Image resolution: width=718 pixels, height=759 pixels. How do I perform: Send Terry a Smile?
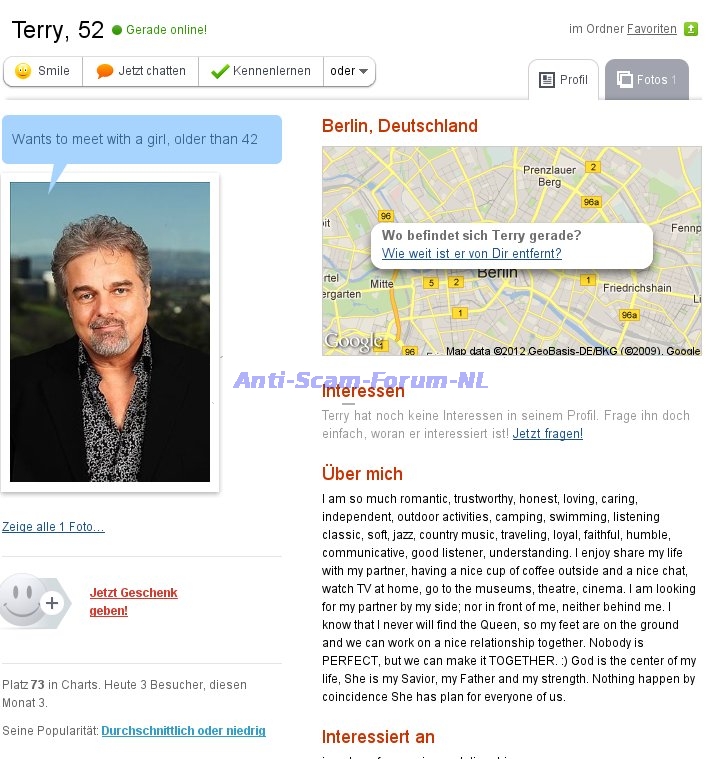coord(43,71)
